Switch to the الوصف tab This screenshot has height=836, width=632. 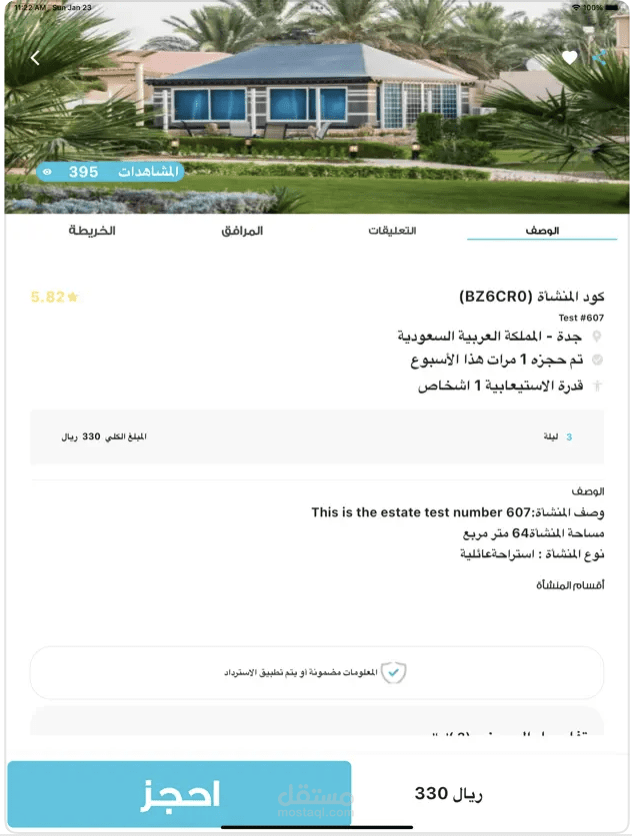pos(542,231)
